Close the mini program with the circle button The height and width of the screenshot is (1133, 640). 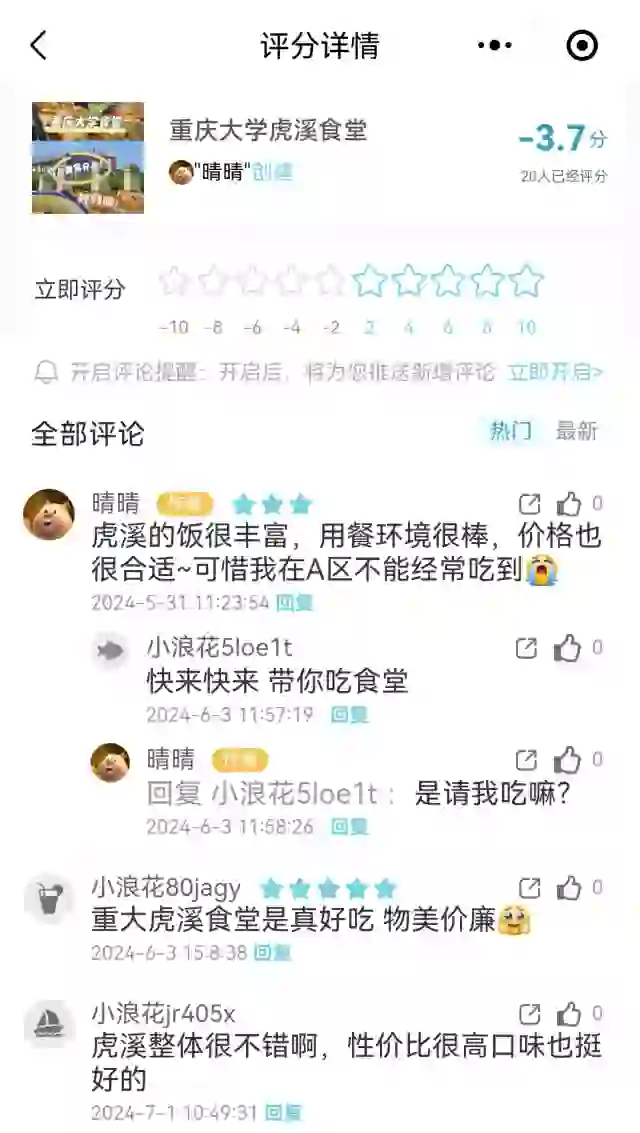coord(581,46)
